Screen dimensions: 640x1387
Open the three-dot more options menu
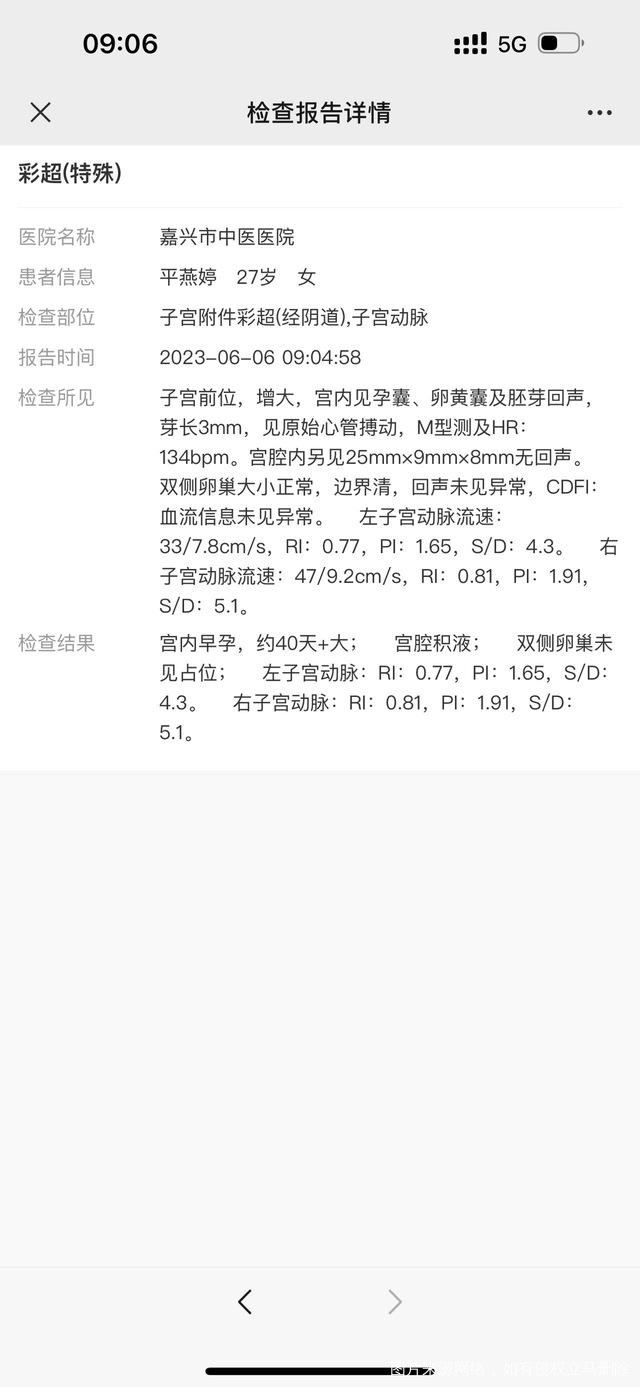click(599, 112)
